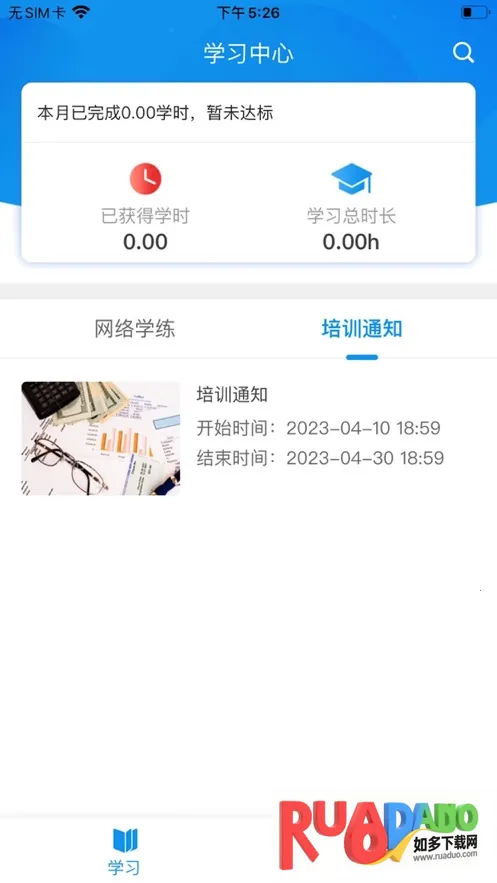This screenshot has height=883, width=497.
Task: Open the search icon in the header
Action: [463, 53]
